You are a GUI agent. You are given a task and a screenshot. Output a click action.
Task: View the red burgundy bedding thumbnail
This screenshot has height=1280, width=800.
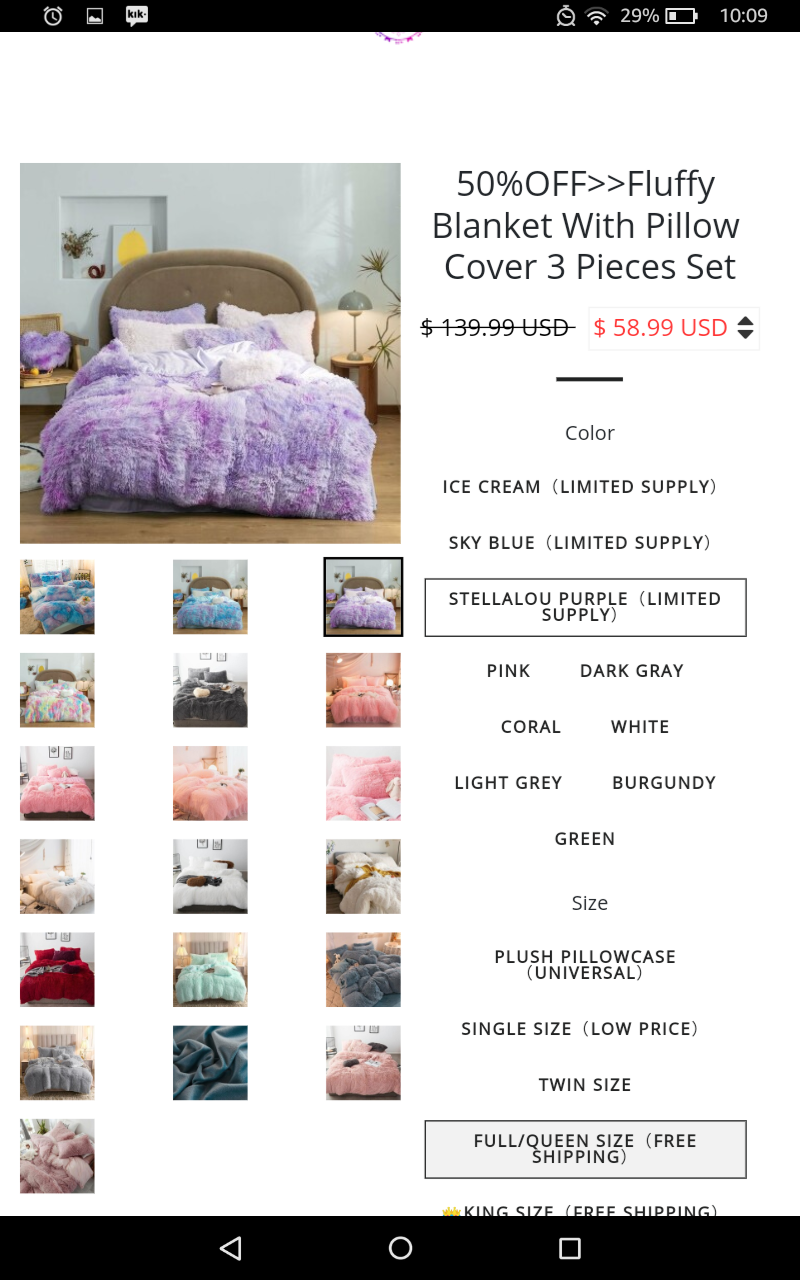57,969
